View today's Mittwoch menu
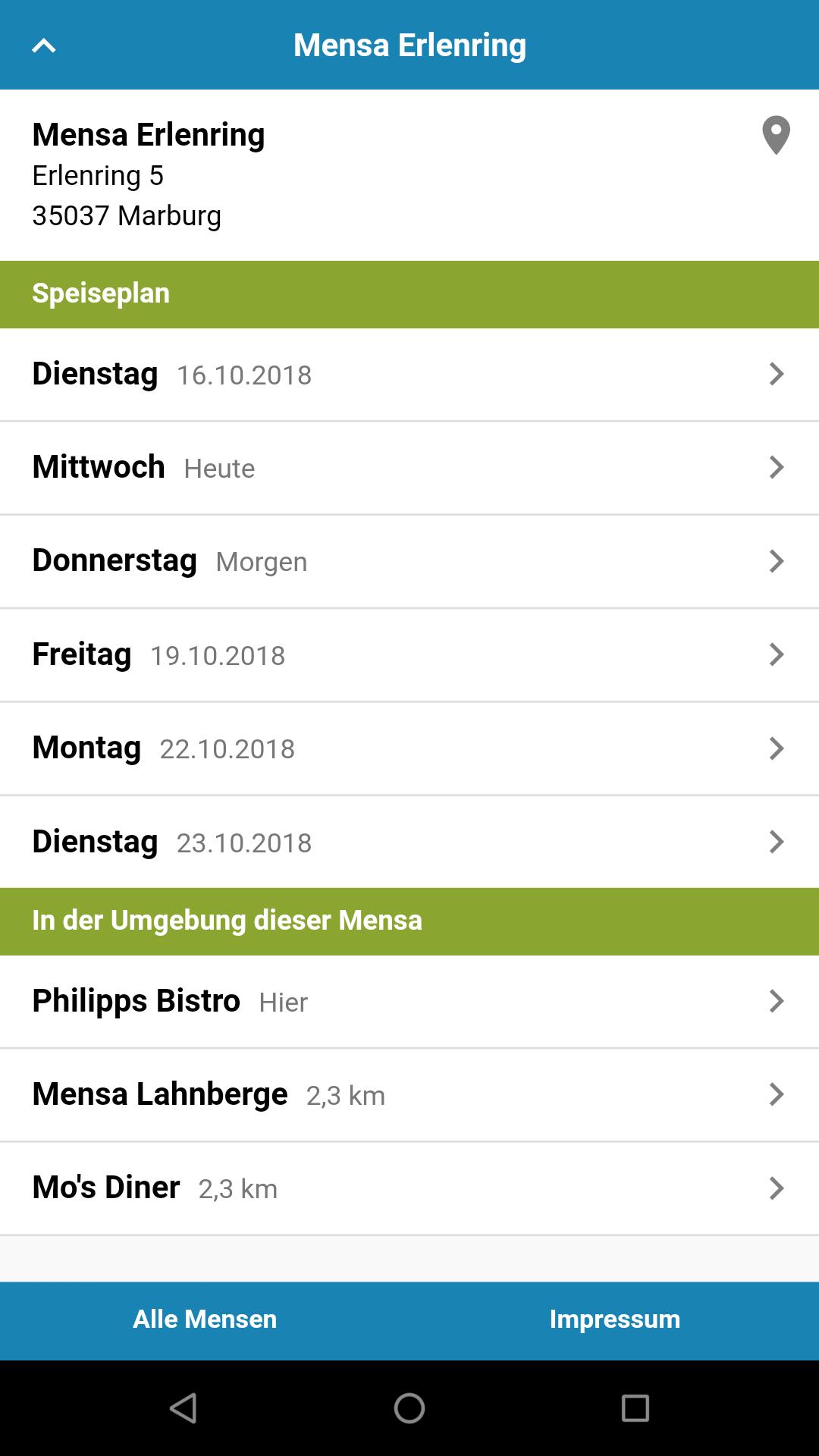 pos(409,468)
